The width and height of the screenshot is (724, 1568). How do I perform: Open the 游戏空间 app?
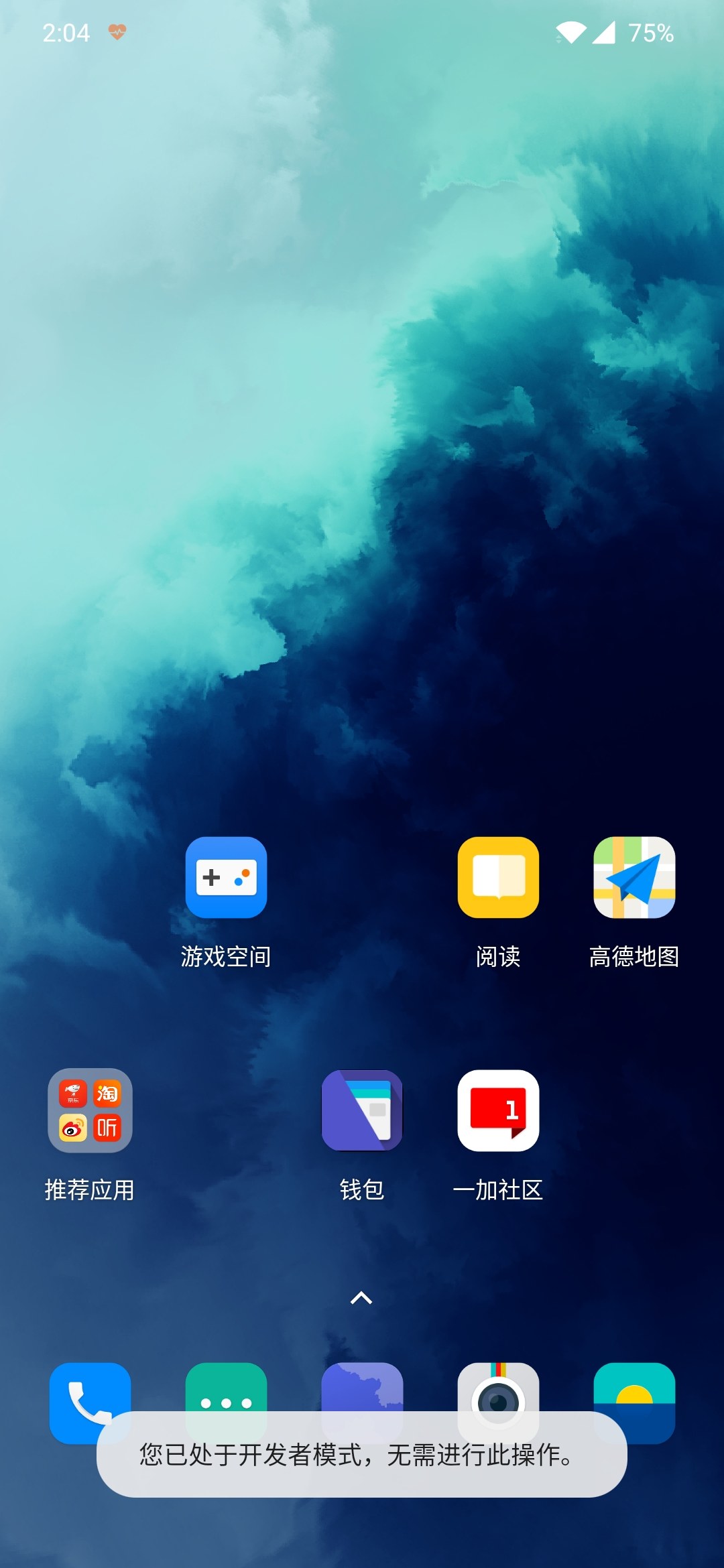226,877
